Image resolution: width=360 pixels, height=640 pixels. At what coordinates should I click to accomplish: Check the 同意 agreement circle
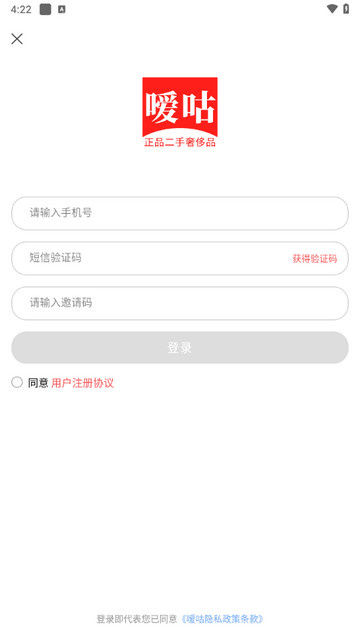click(17, 382)
